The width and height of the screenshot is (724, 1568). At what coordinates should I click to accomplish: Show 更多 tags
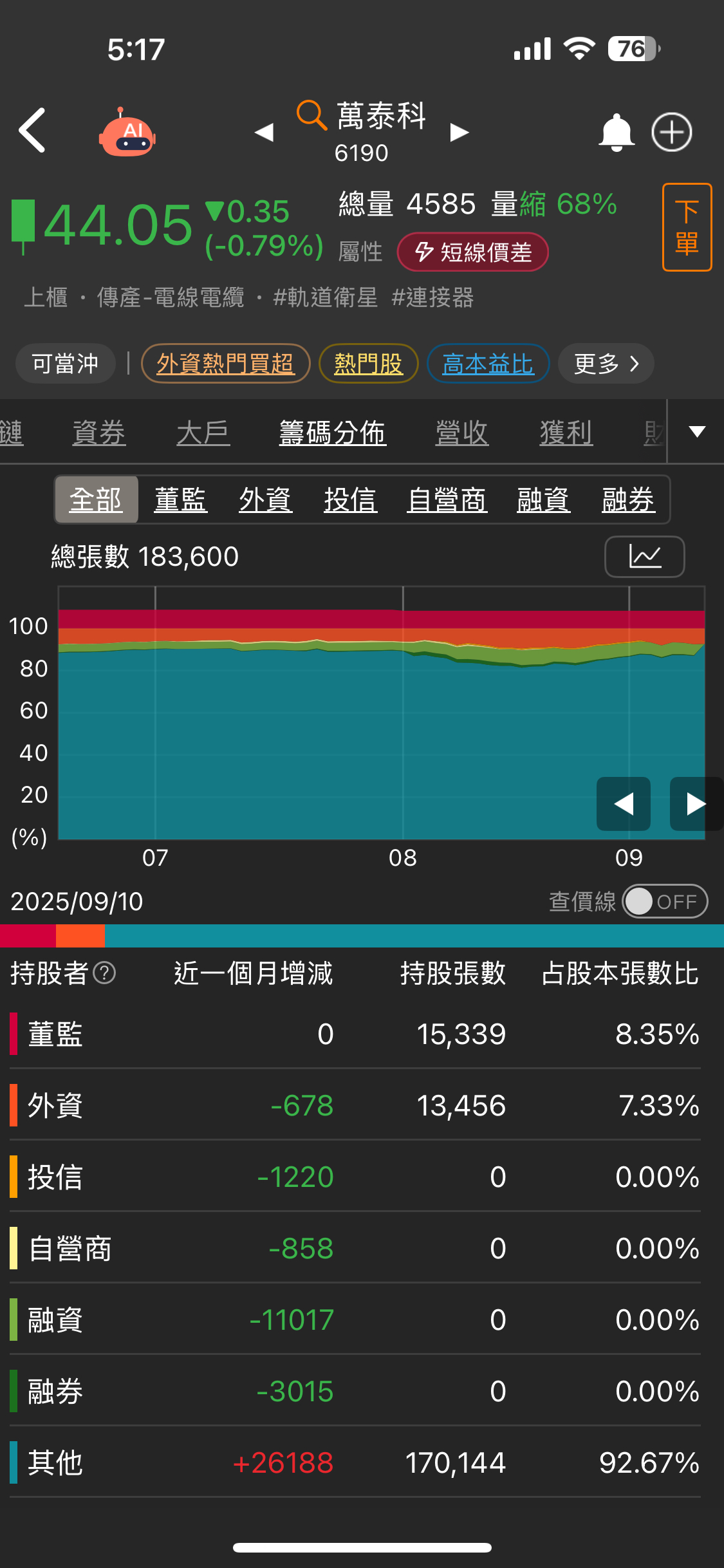coord(606,364)
